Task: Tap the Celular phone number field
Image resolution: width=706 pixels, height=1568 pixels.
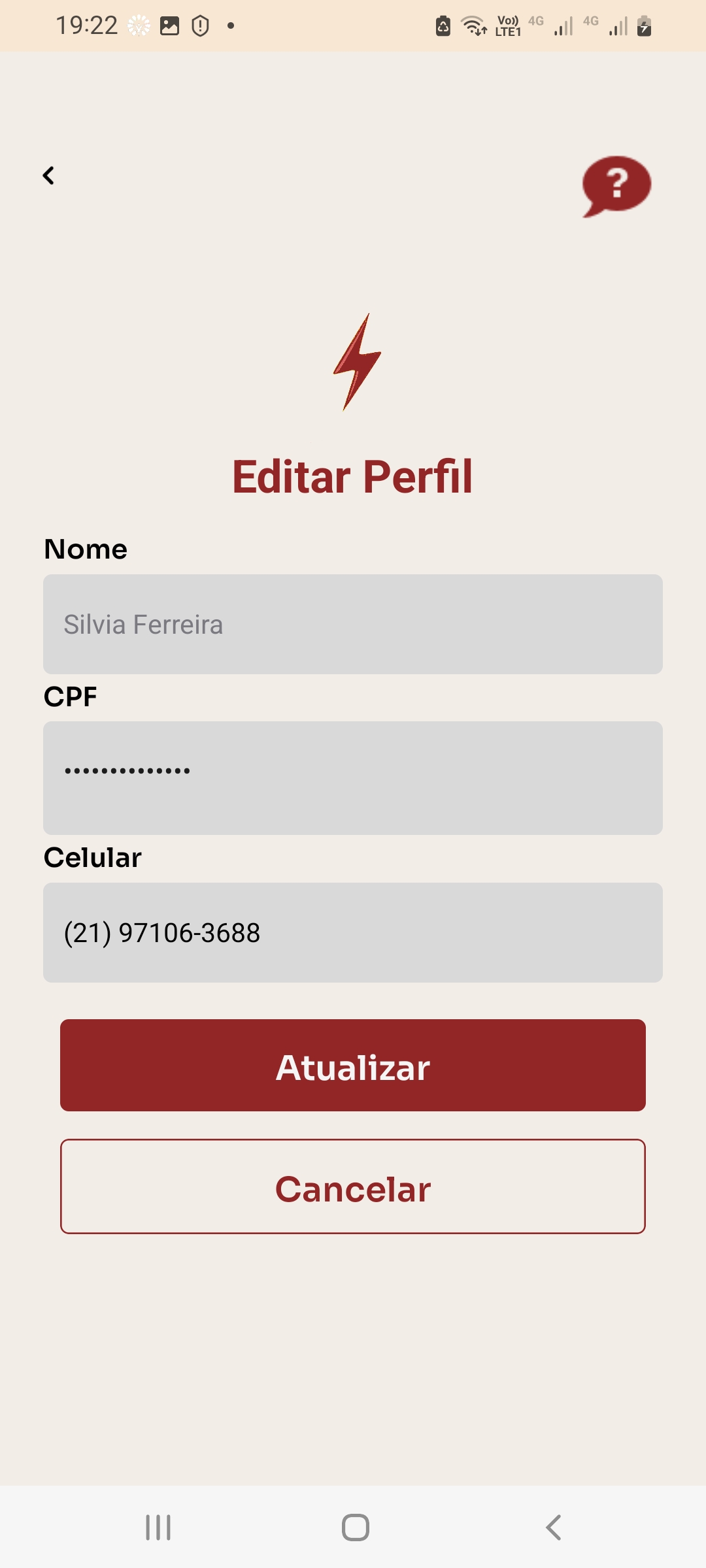Action: click(353, 932)
